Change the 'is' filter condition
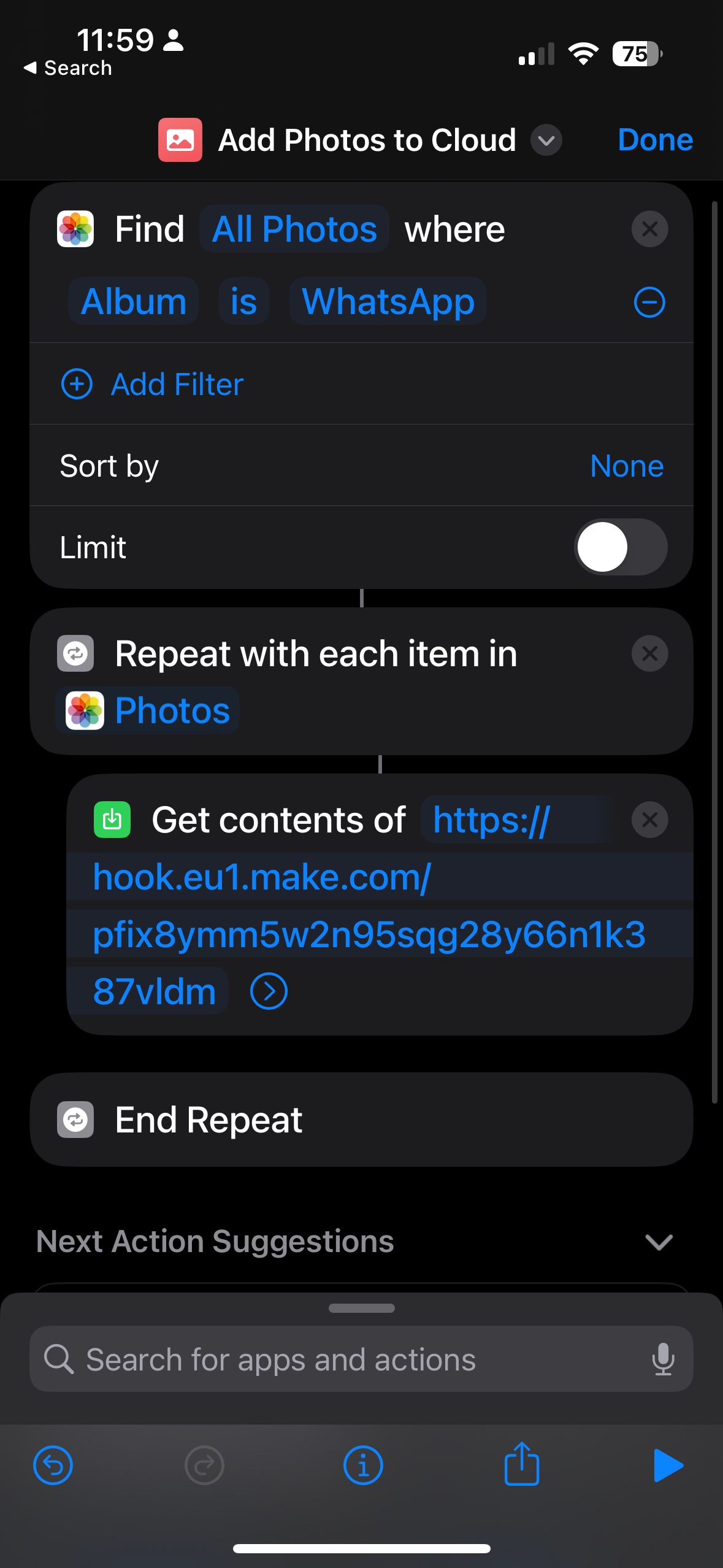This screenshot has width=723, height=1568. click(x=243, y=302)
